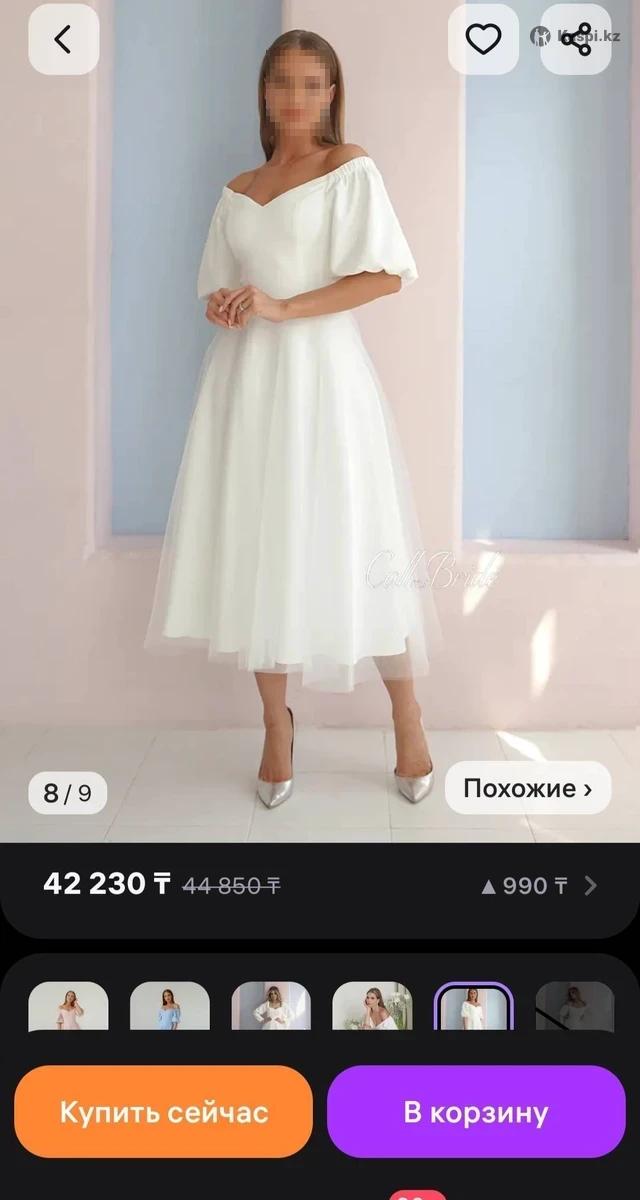Select the pink dress thumbnail
Image resolution: width=640 pixels, height=1200 pixels.
click(x=68, y=1006)
